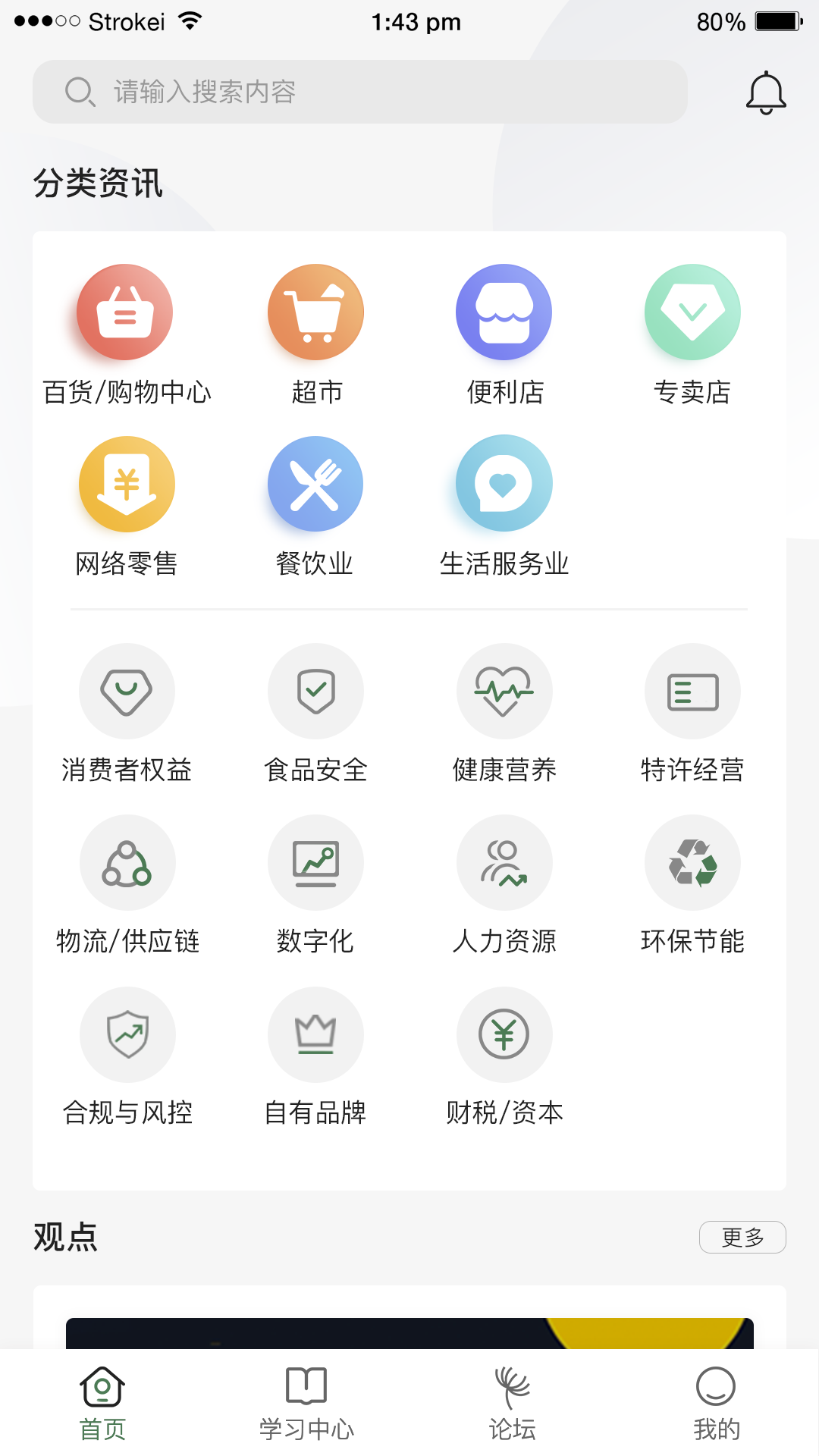The width and height of the screenshot is (819, 1456).
Task: Tap the search box 请输入搜索内容
Action: point(360,92)
